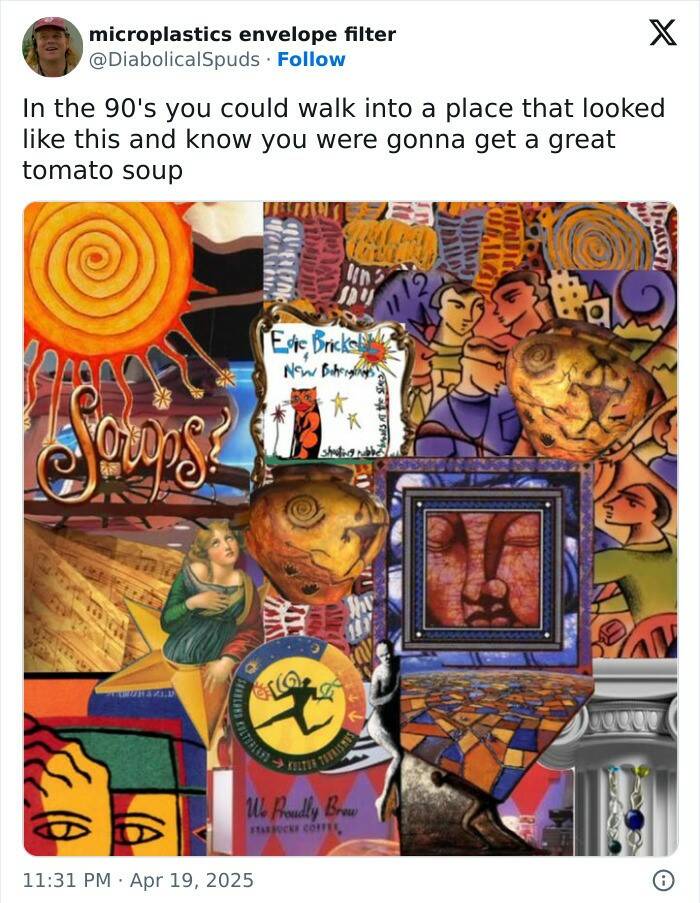The height and width of the screenshot is (903, 700).
Task: Open the tweet timestamp link
Action: pyautogui.click(x=138, y=881)
